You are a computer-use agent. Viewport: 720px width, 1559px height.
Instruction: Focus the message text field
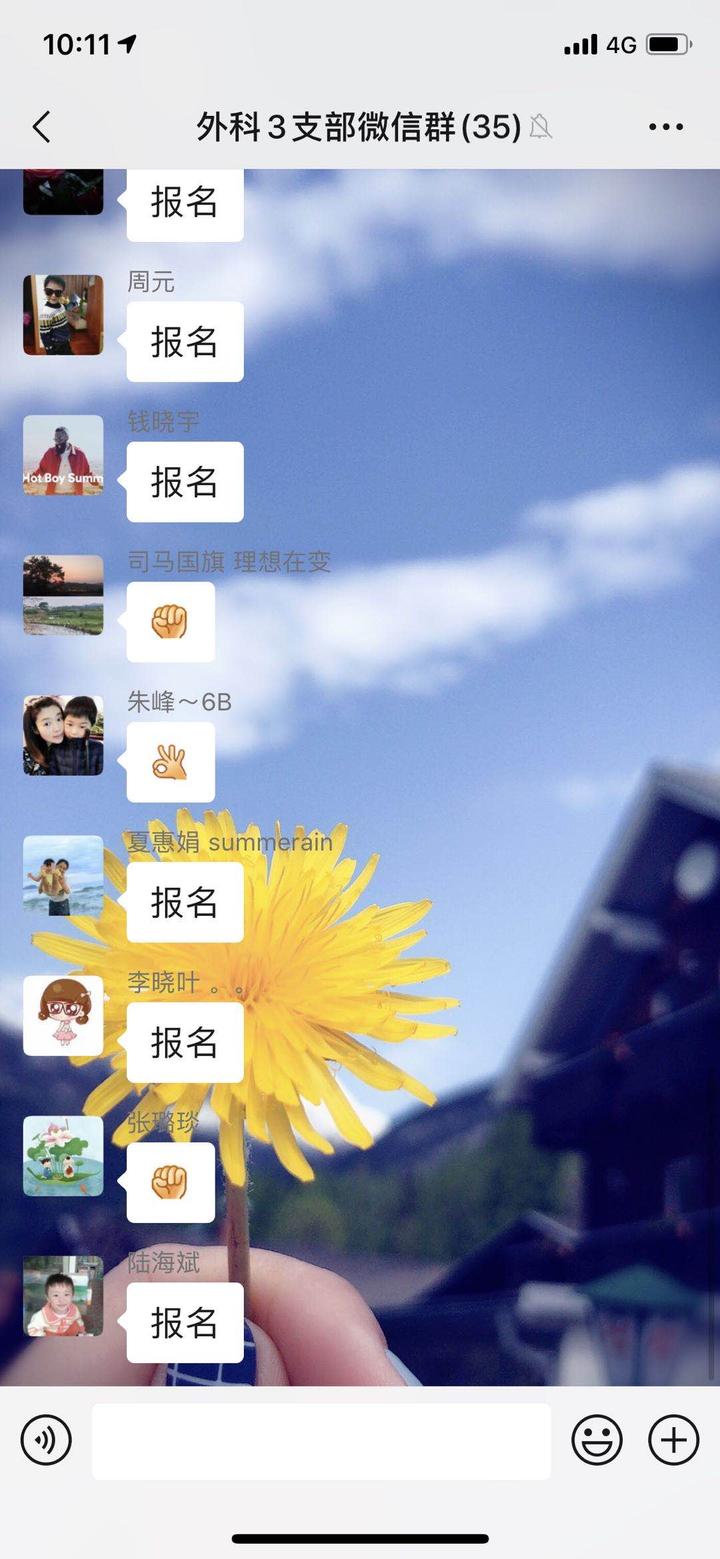coord(321,1441)
